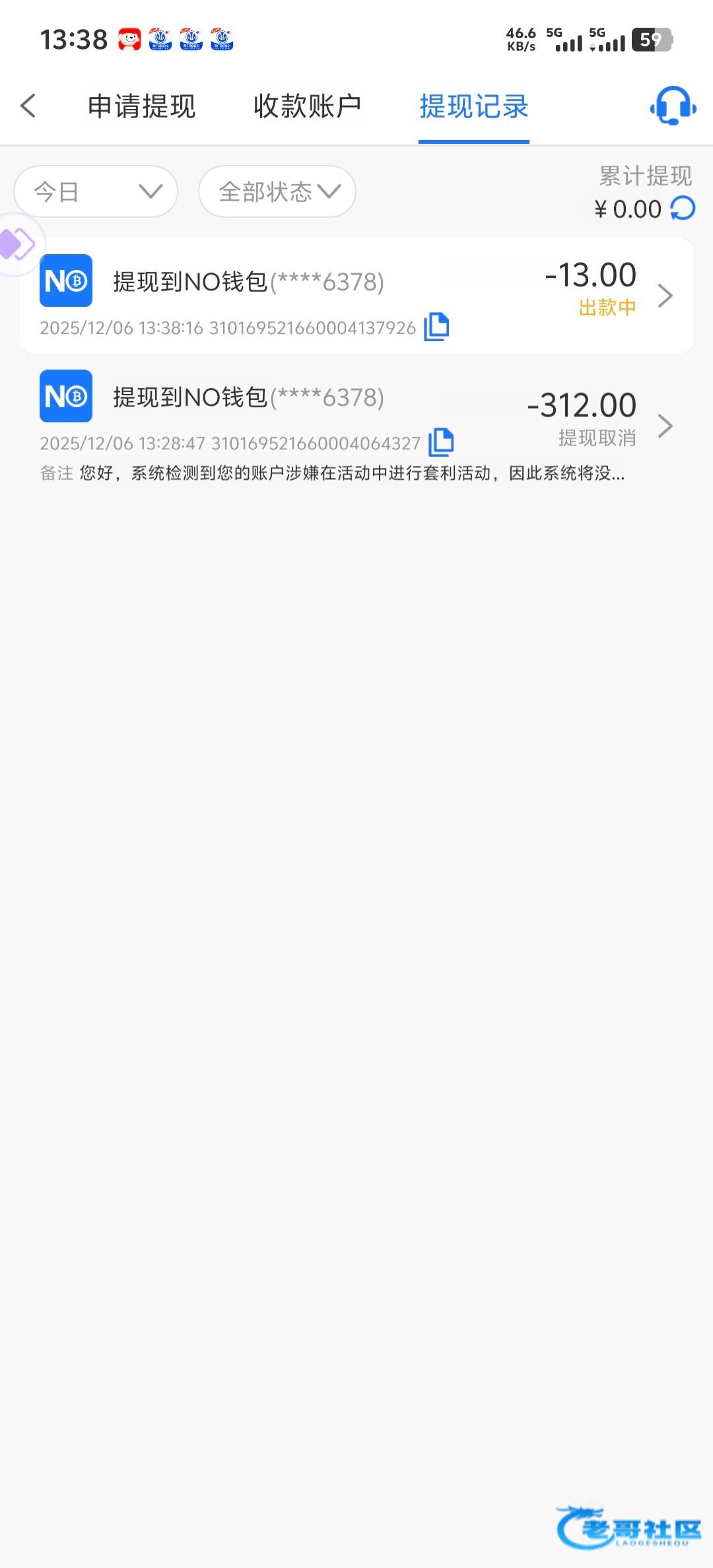Copy order number ending in 4137926
The height and width of the screenshot is (1568, 713).
tap(436, 327)
